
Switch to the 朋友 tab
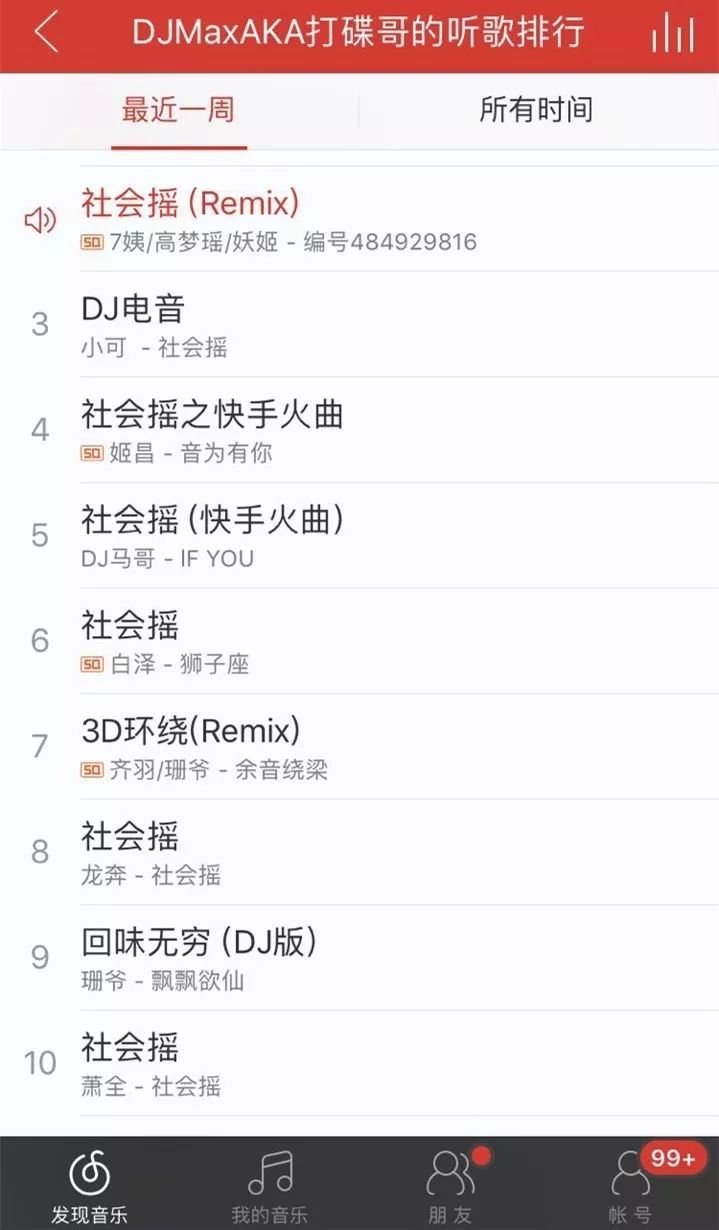[450, 1185]
